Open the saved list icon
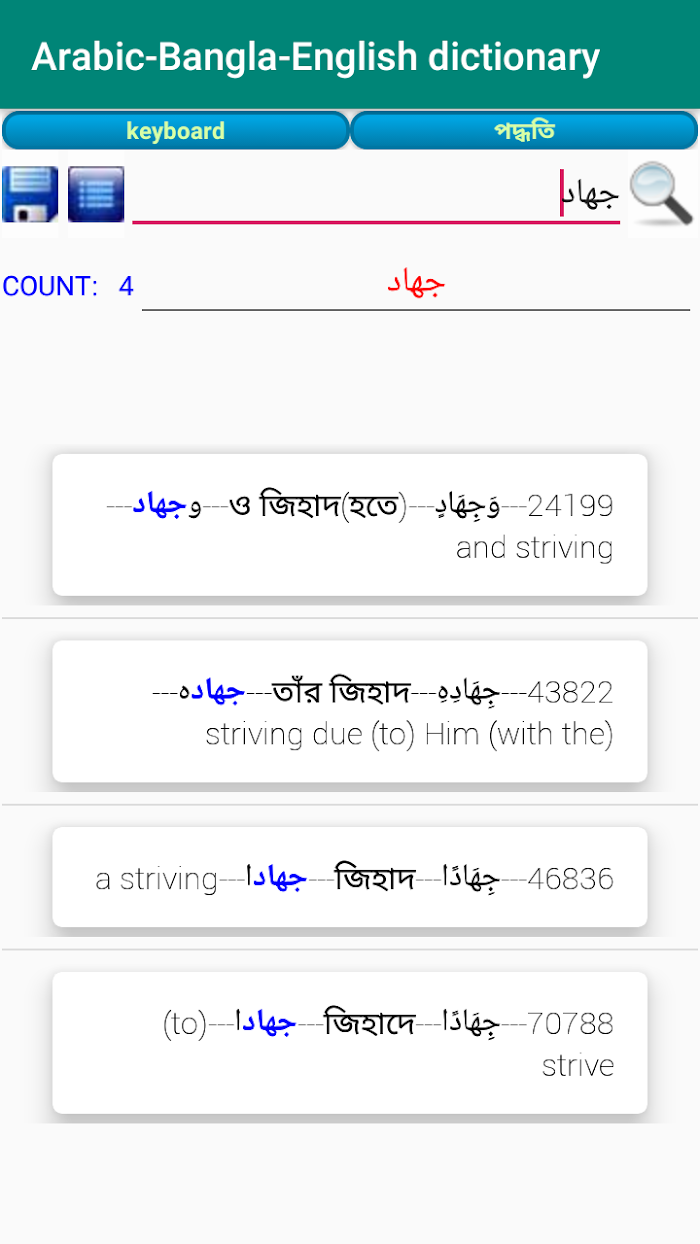Screen dimensions: 700x1244 click(x=96, y=194)
